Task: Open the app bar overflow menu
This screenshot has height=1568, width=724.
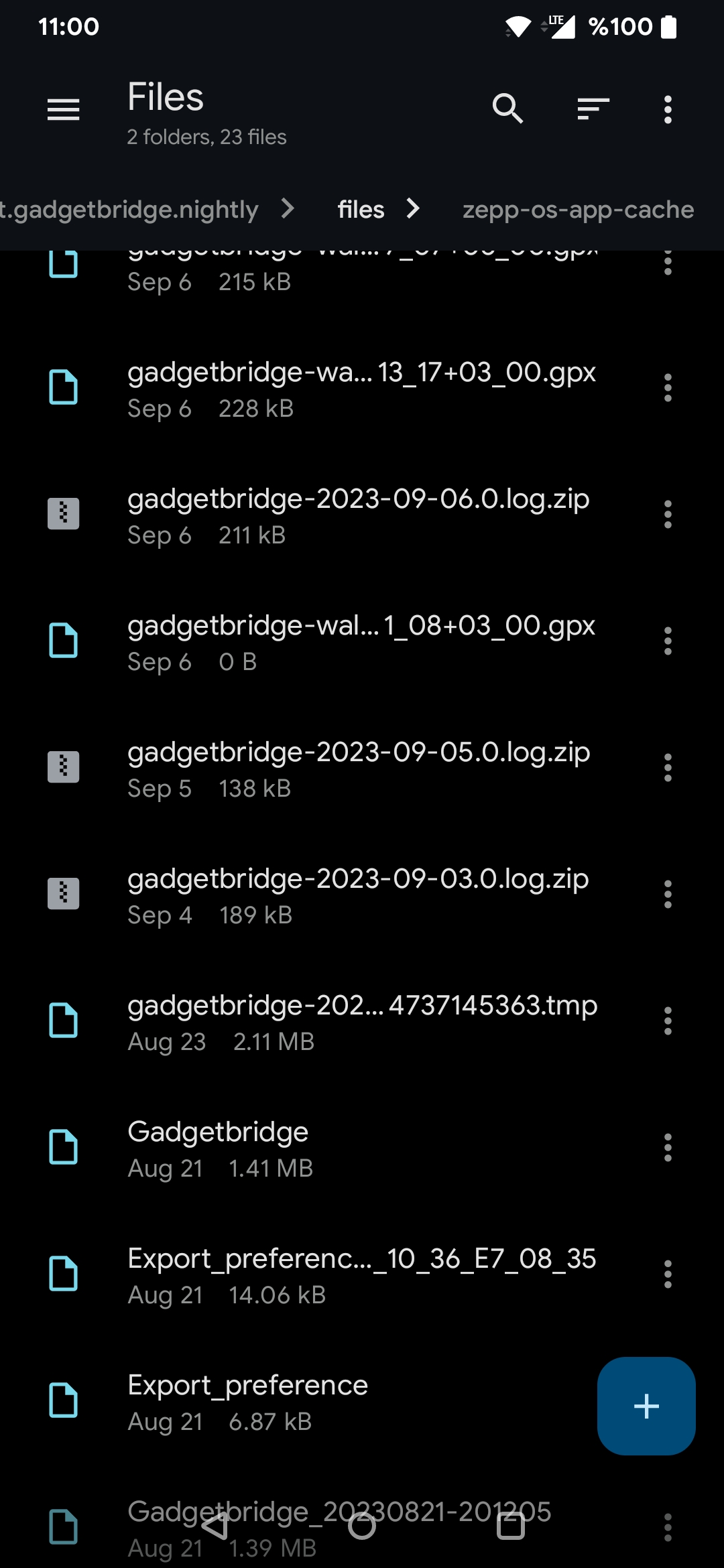Action: 668,109
